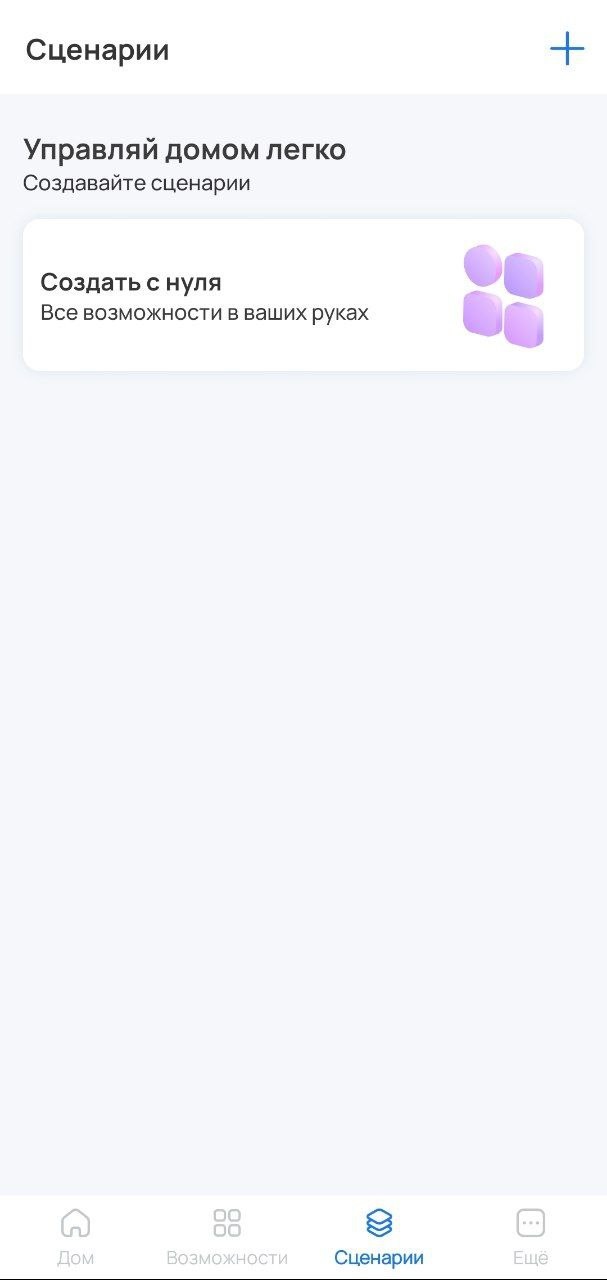Image resolution: width=607 pixels, height=1280 pixels.
Task: Open the «Создать с нуля» card
Action: (x=303, y=295)
